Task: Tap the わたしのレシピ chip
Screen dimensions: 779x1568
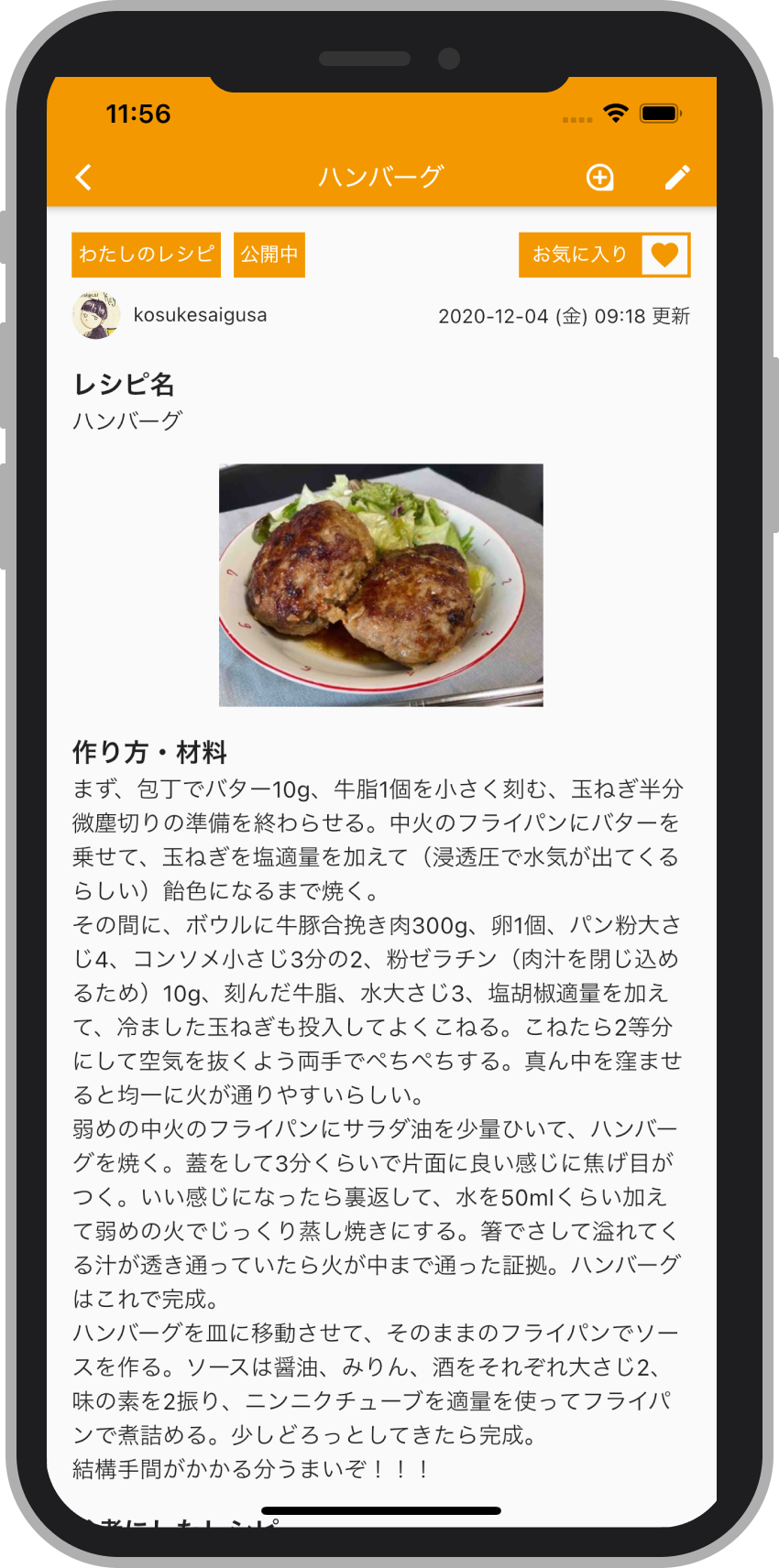Action: pos(147,255)
